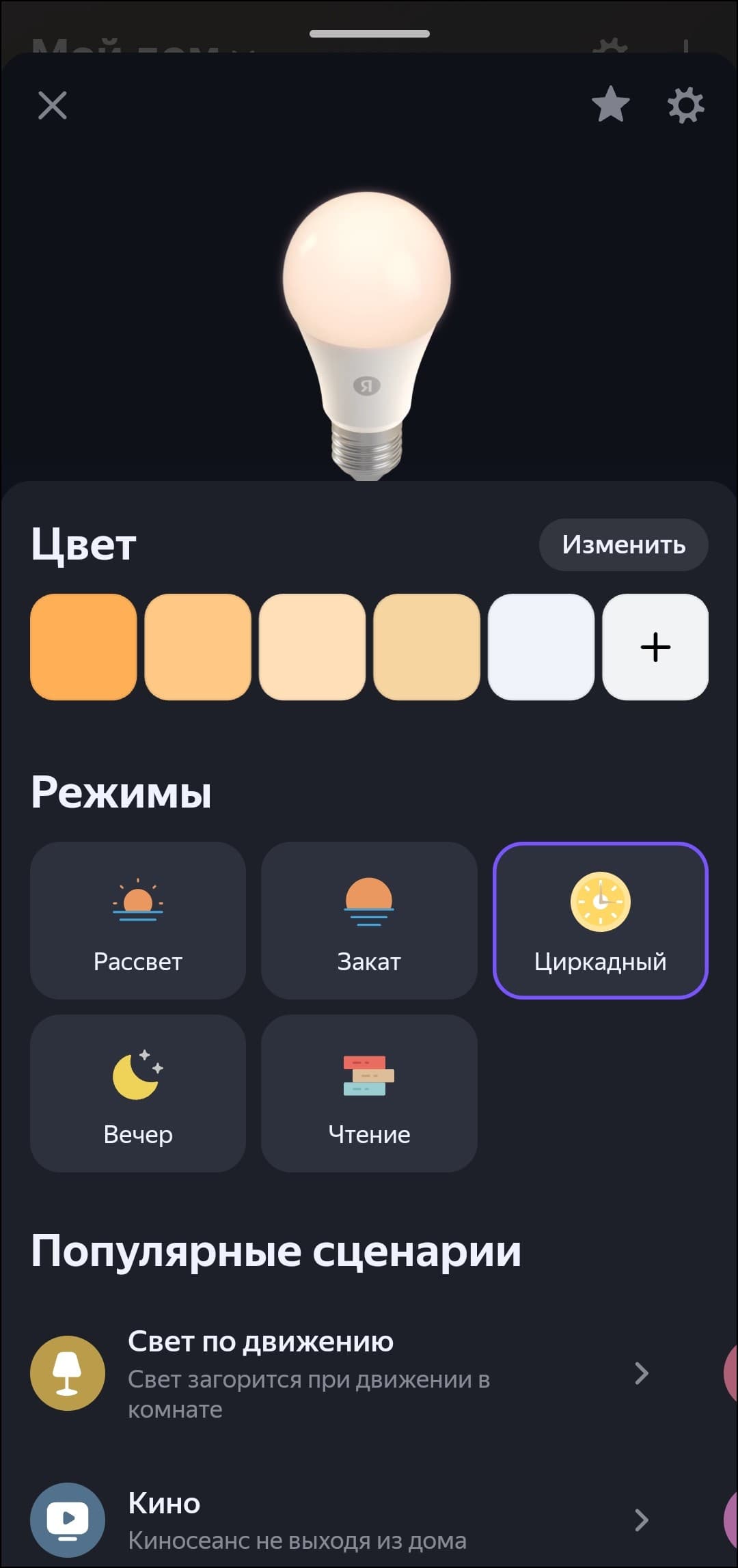Switch to the Закат mode
The image size is (738, 1568).
point(369,920)
